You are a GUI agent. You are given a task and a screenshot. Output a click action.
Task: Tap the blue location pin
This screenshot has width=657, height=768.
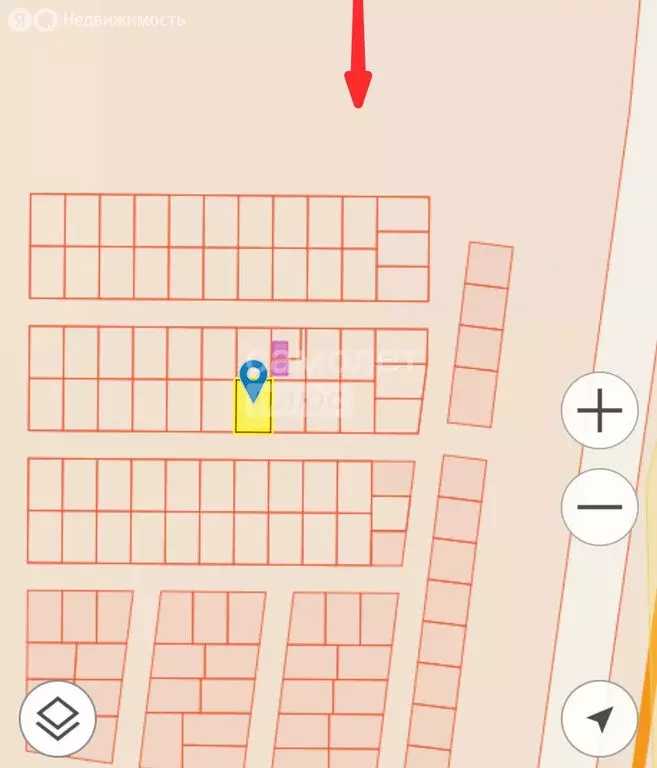[x=255, y=380]
